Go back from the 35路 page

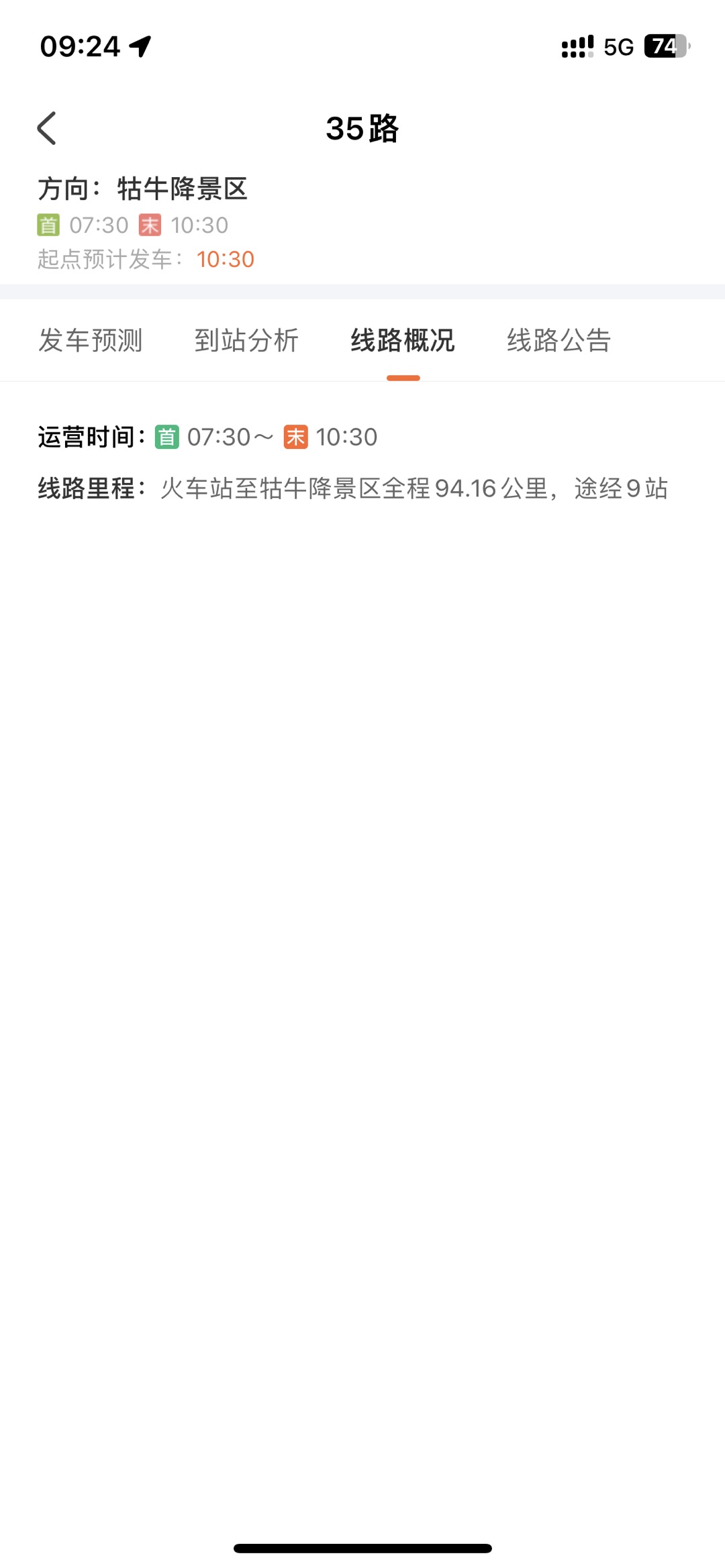47,128
